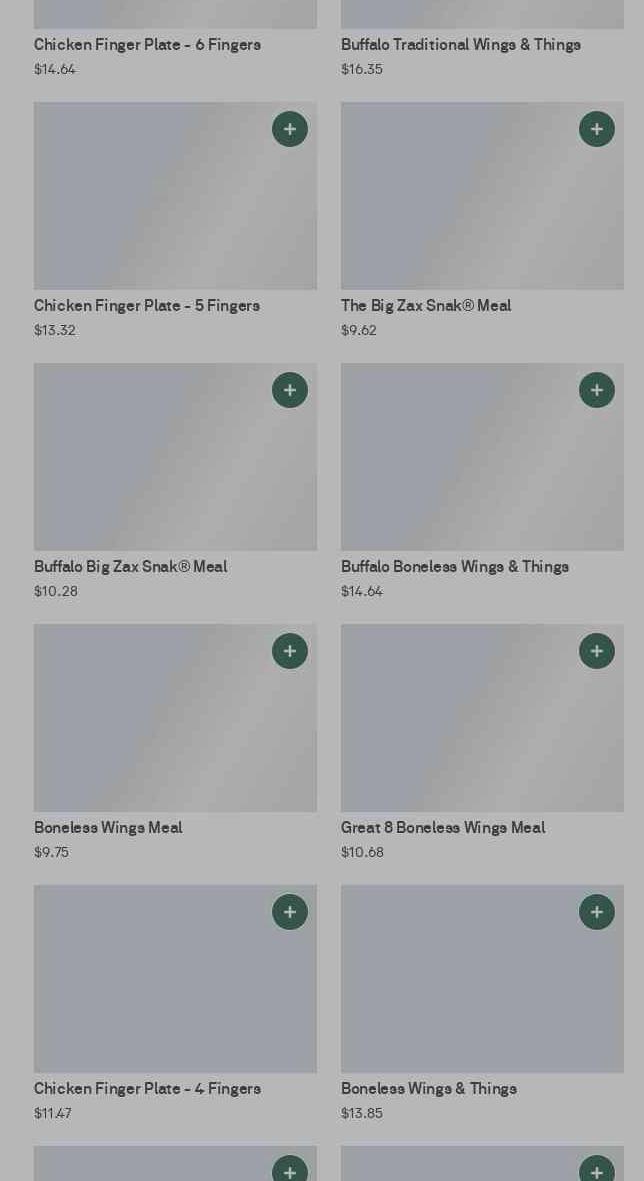This screenshot has width=644, height=1181.
Task: Open the Boneless Wings Meal card
Action: pos(150,730)
